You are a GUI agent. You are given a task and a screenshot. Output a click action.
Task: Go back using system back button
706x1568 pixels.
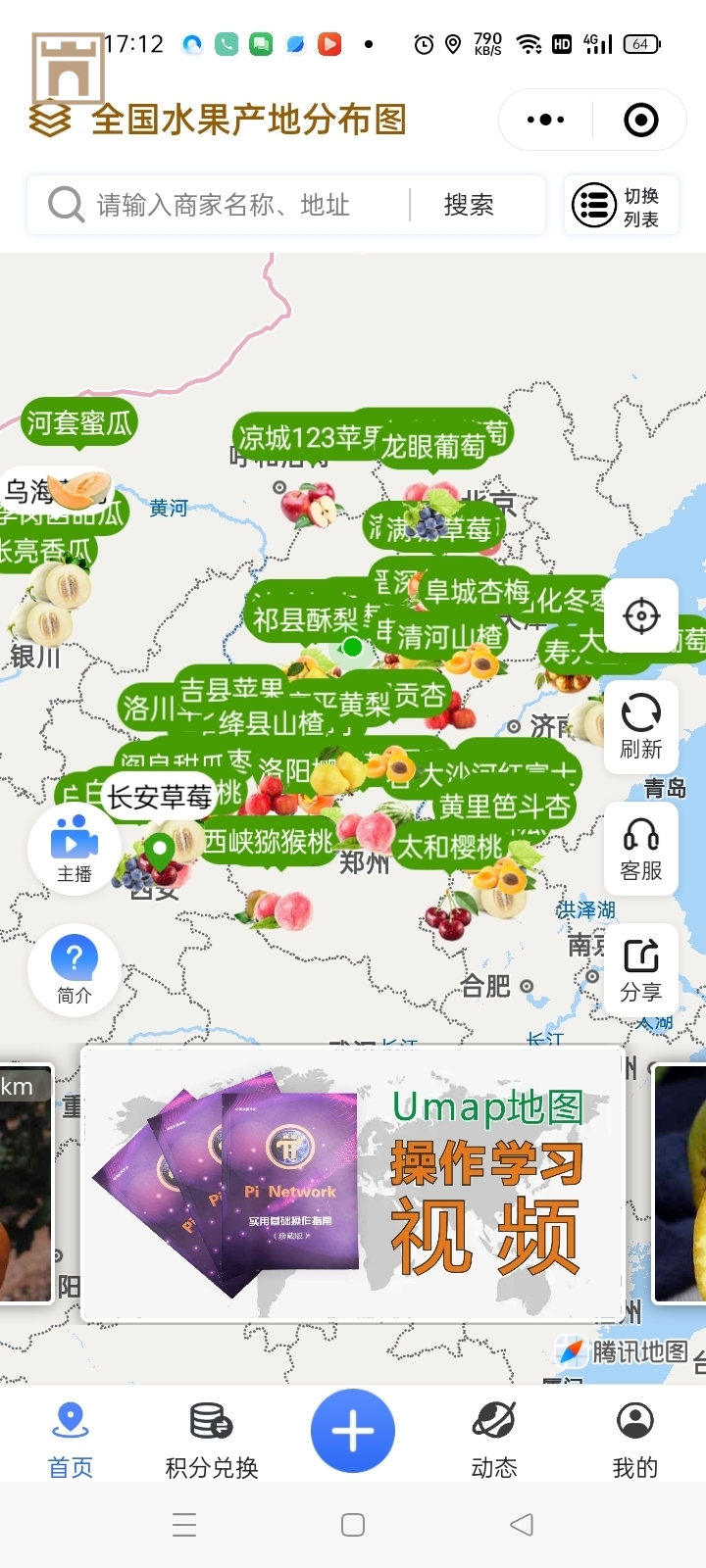[522, 1525]
